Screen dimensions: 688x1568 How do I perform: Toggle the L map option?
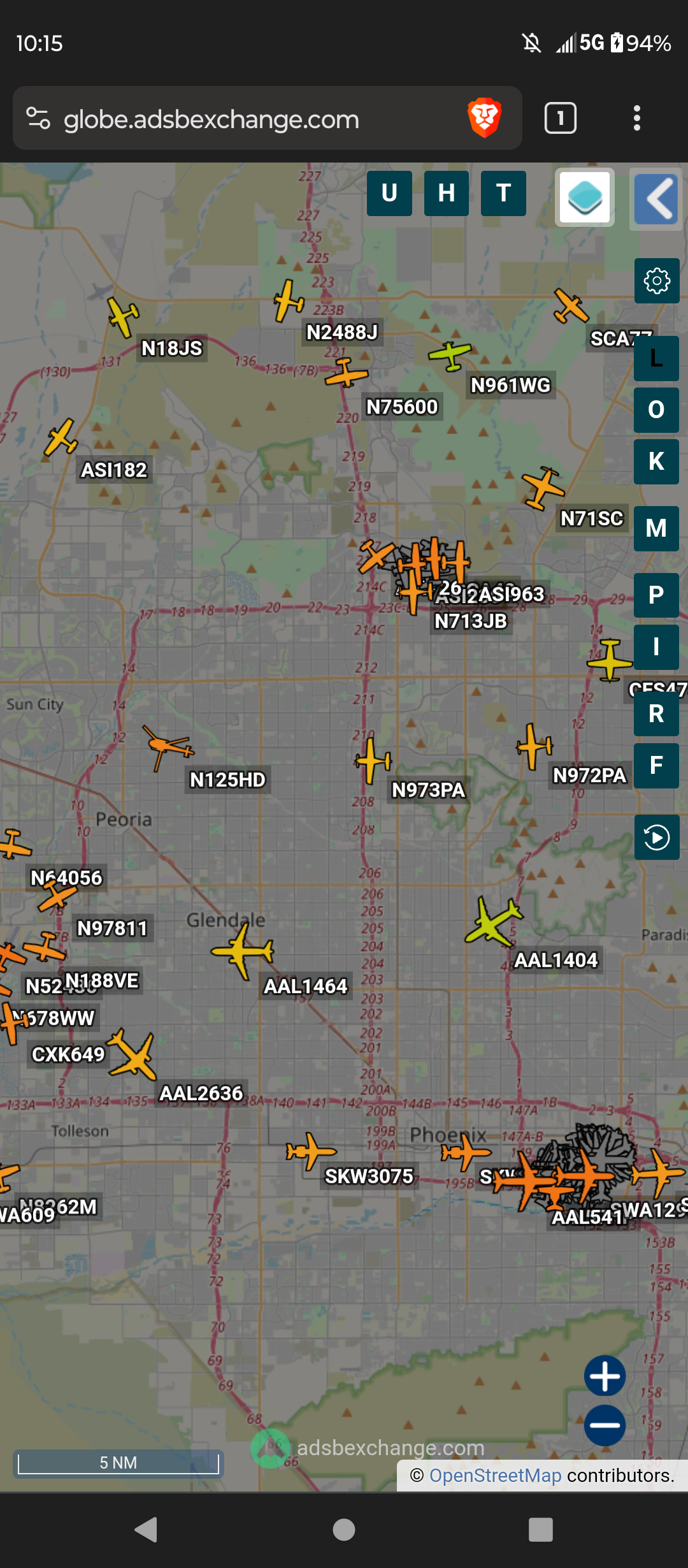657,358
